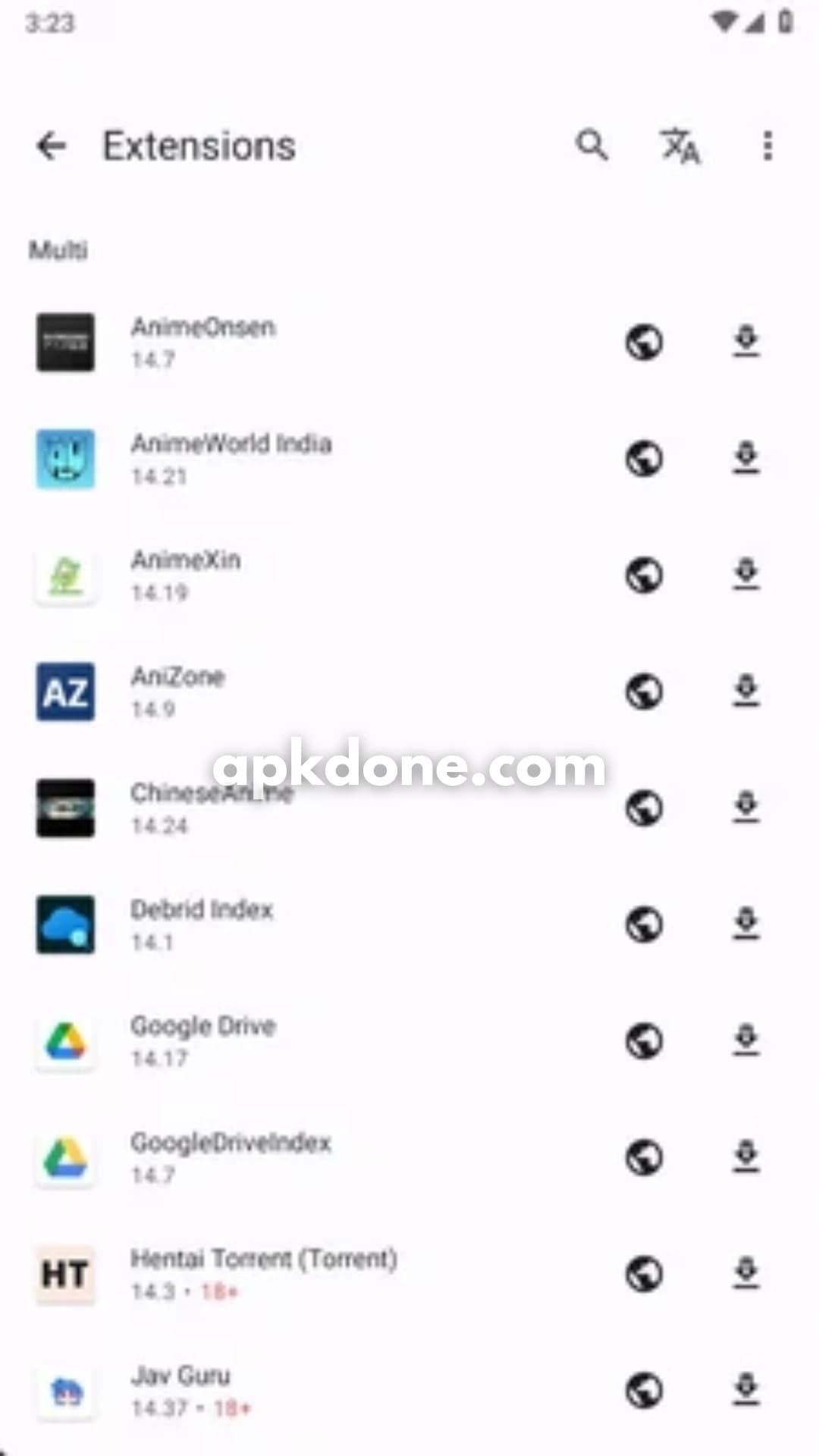Open search for extensions
This screenshot has width=819, height=1456.
tap(592, 145)
